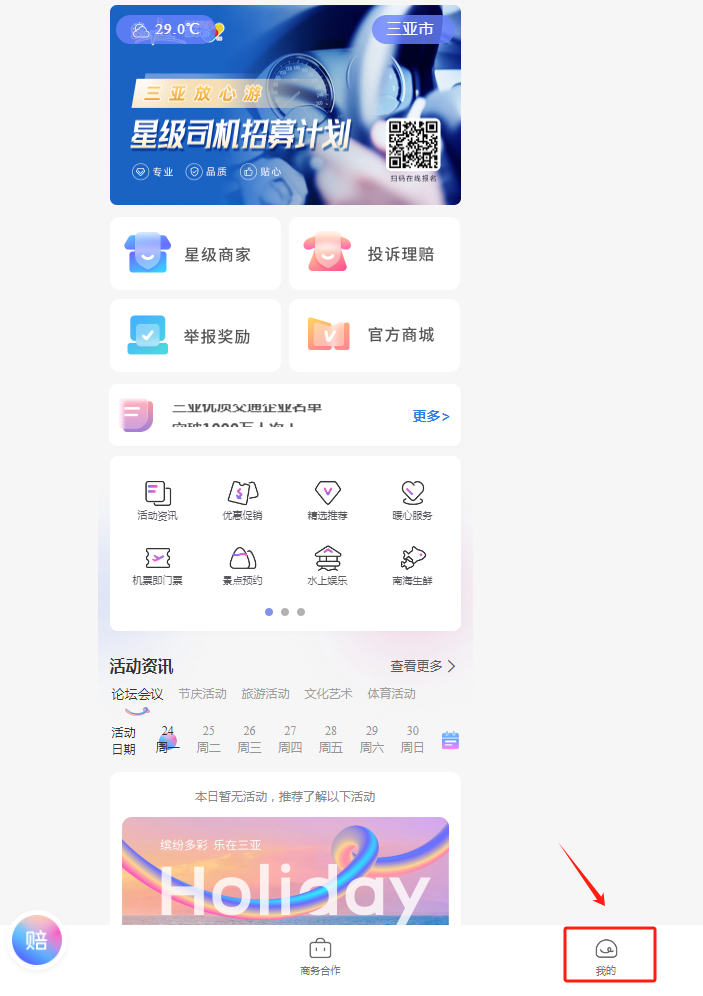Screen dimensions: 703x996
Task: Open the calendar date picker icon
Action: [450, 740]
